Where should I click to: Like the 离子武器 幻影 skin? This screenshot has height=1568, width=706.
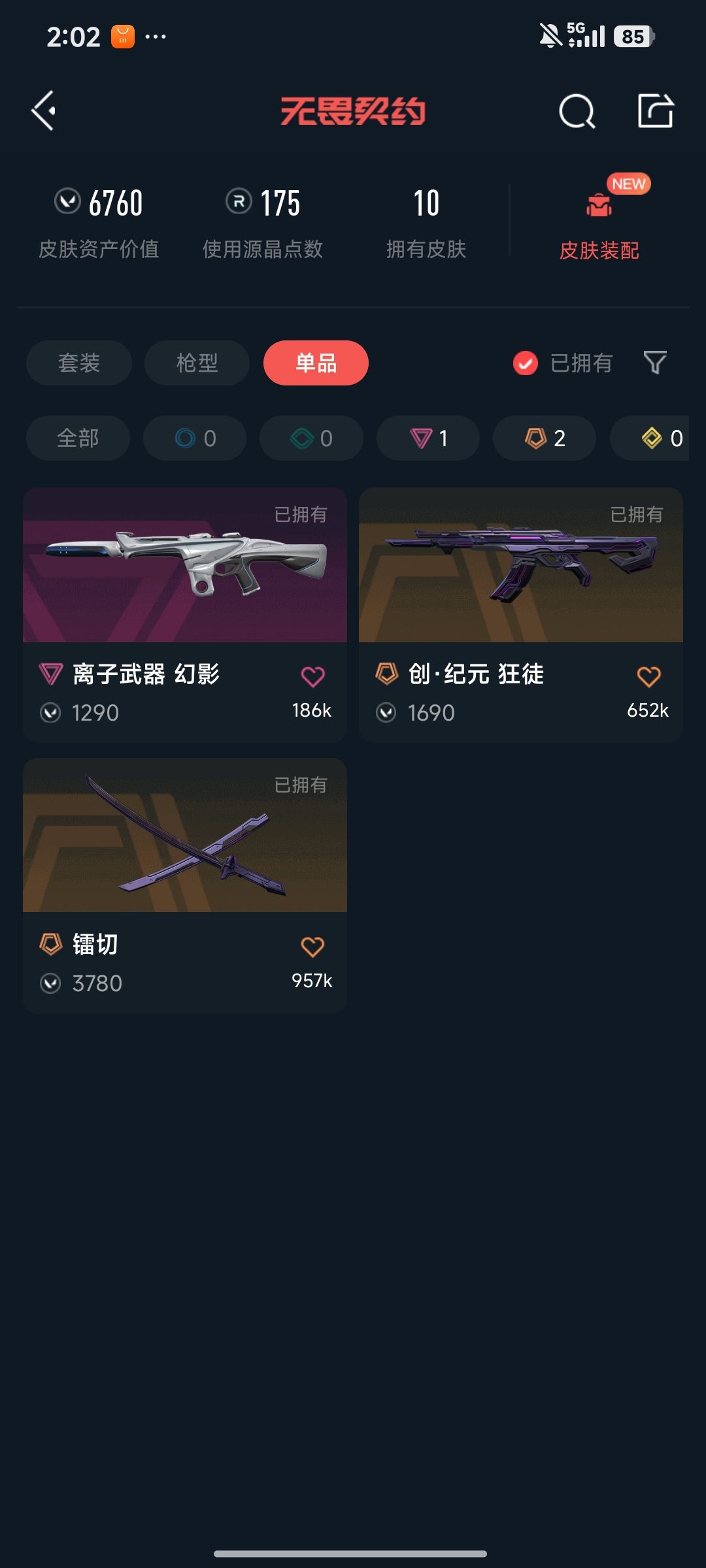312,677
